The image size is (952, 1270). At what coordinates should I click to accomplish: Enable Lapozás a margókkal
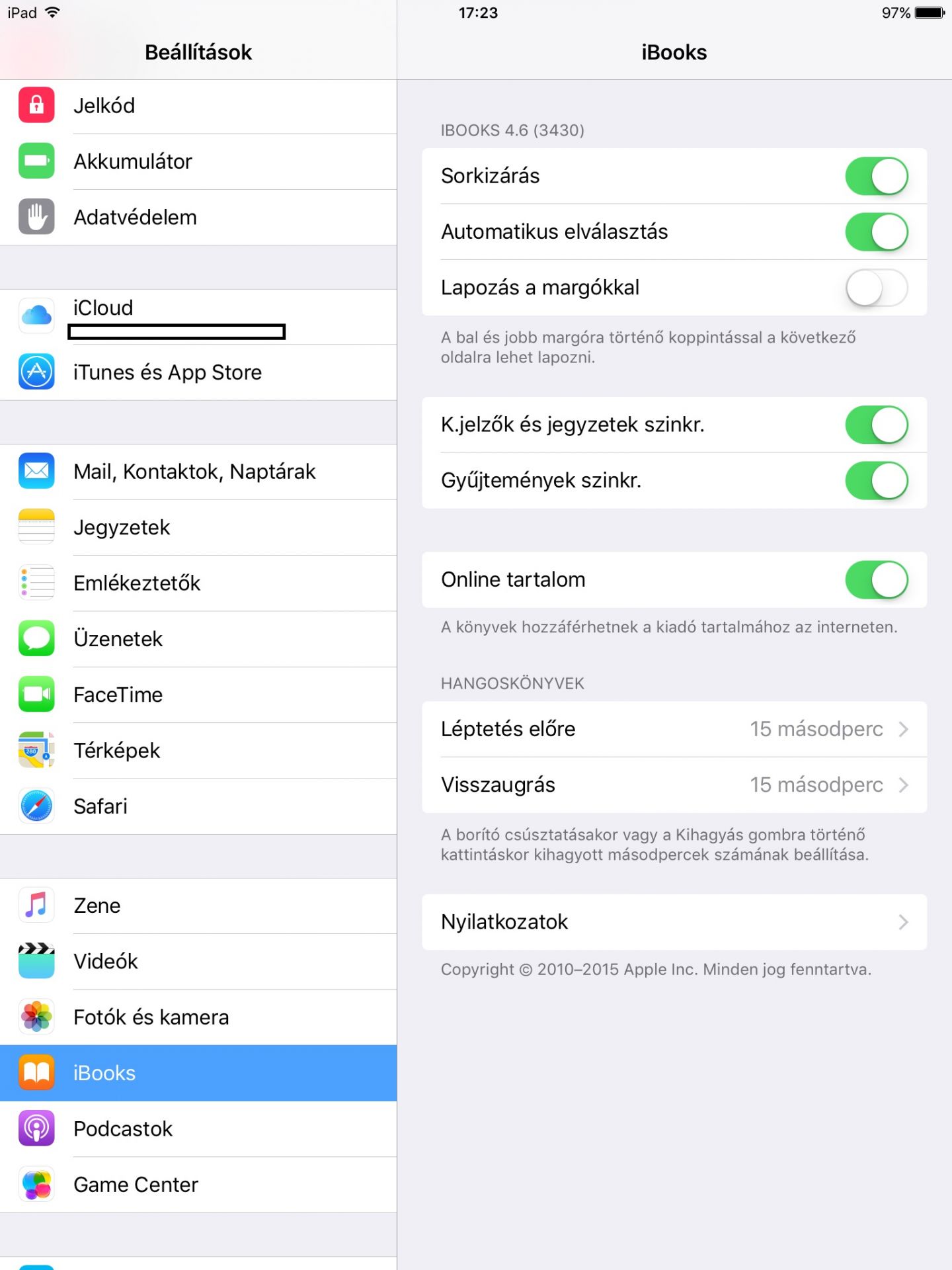coord(876,288)
